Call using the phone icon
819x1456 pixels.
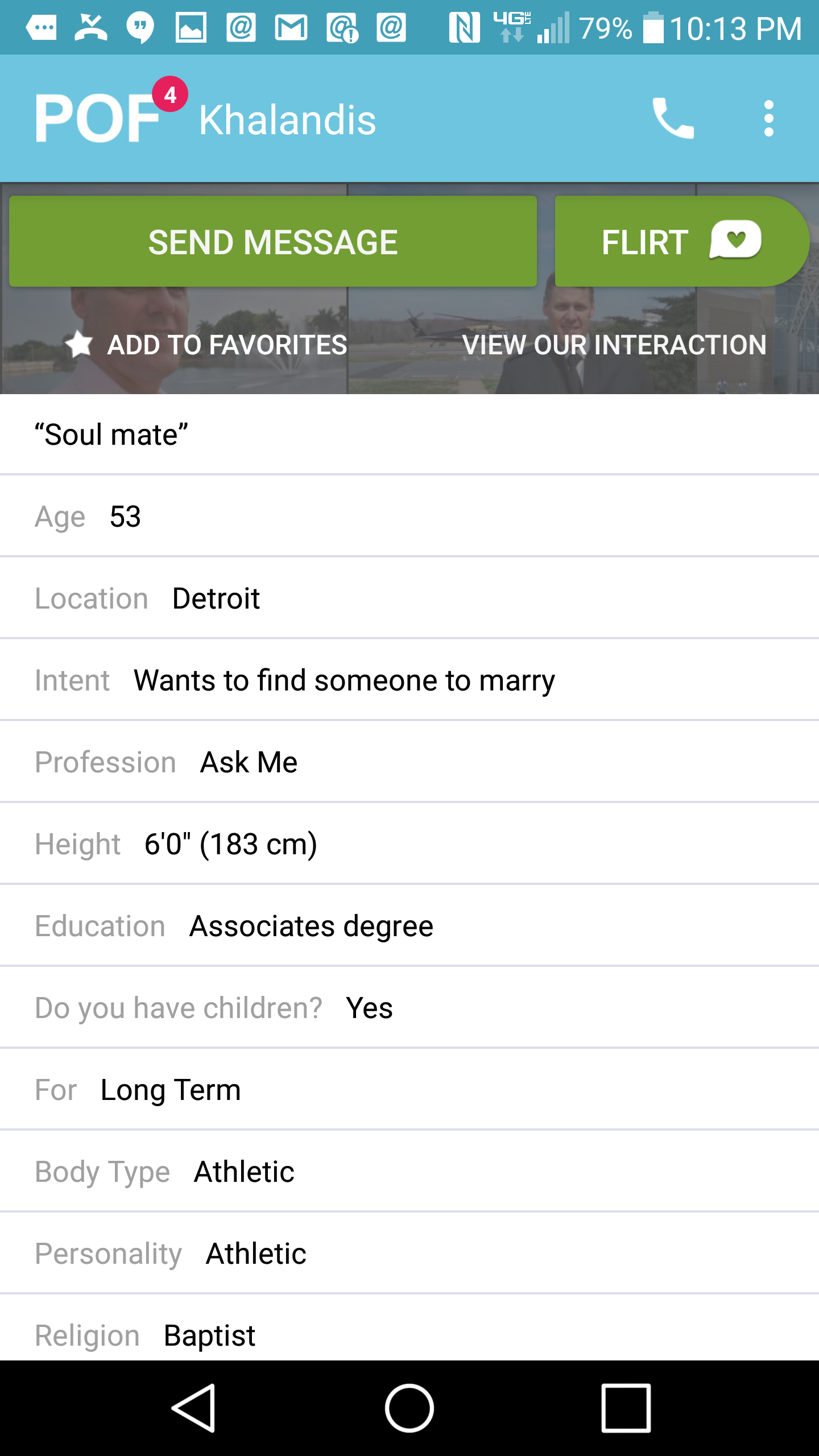tap(673, 118)
